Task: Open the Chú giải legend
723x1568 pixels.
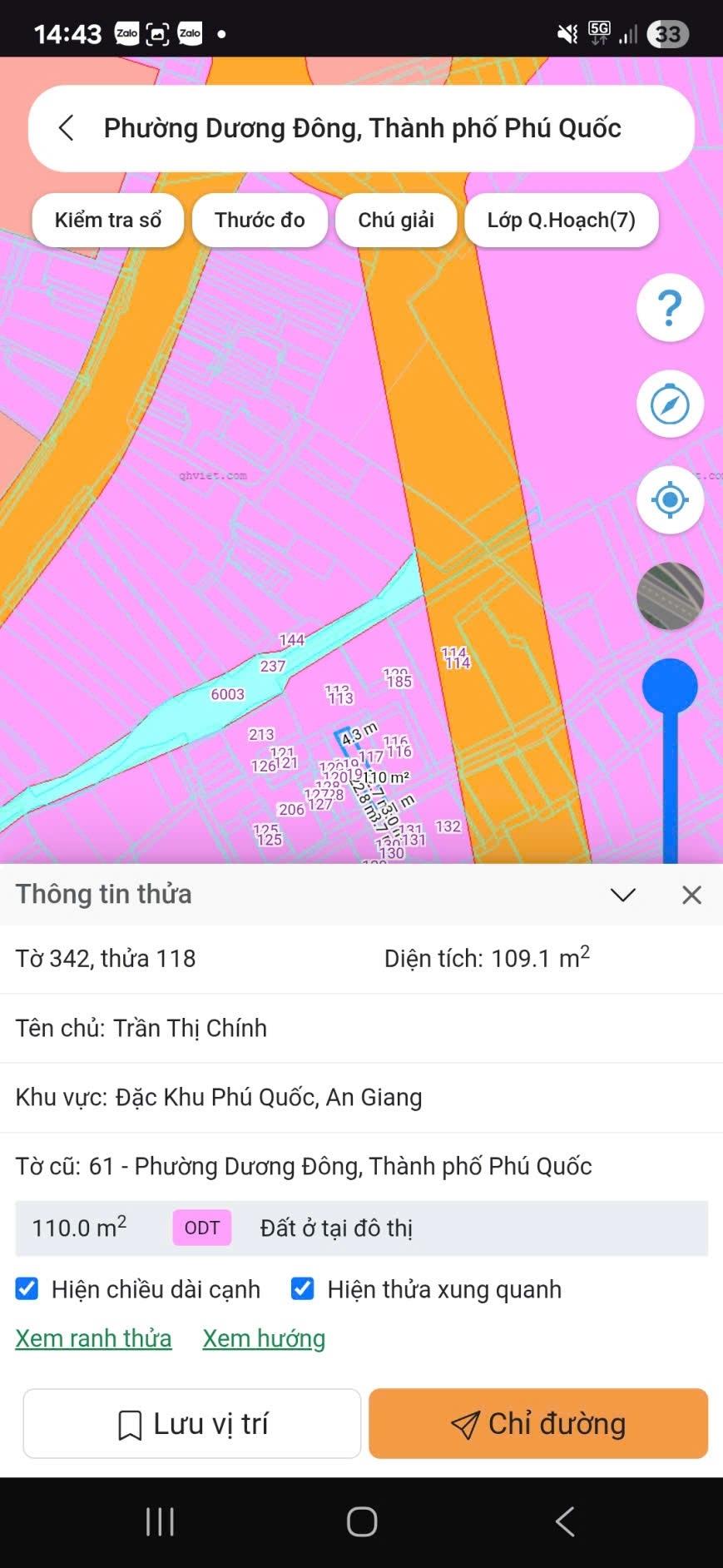Action: pos(396,221)
